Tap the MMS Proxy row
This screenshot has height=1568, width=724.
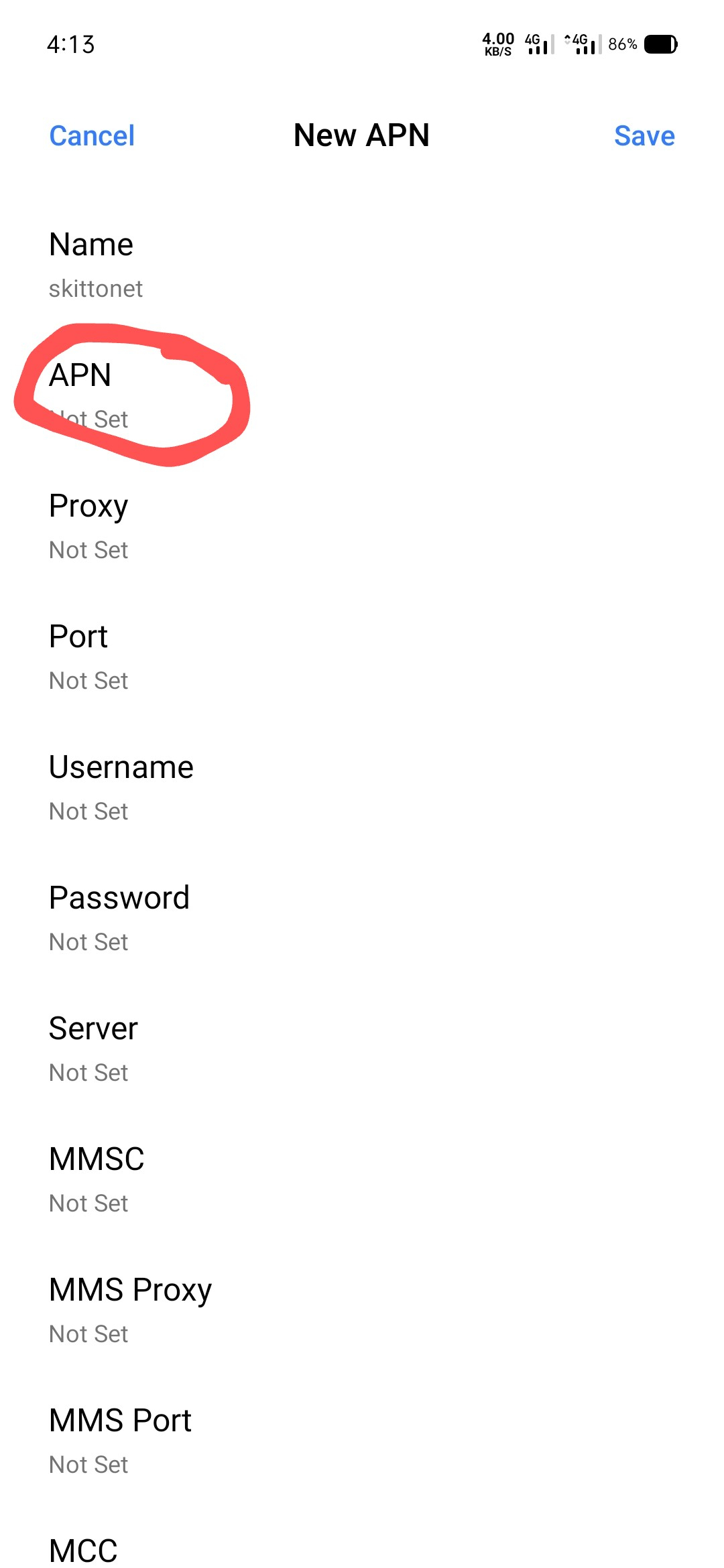pos(362,1310)
